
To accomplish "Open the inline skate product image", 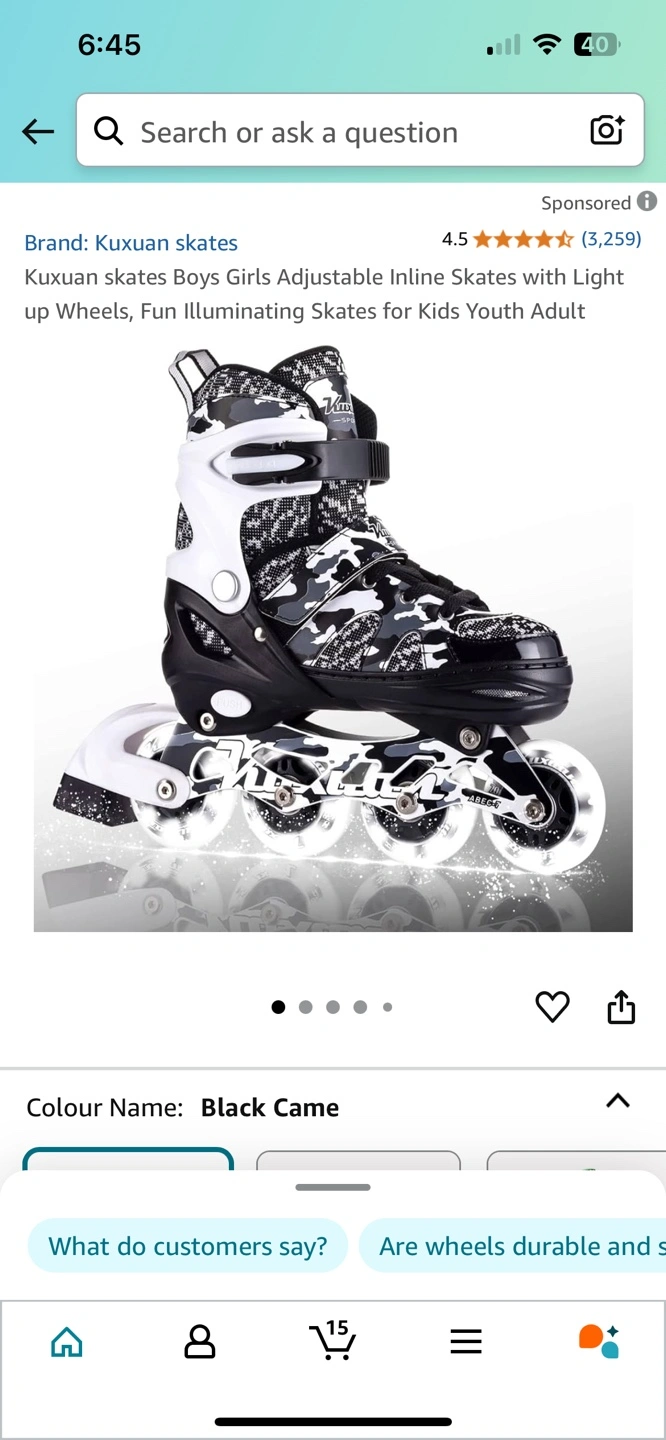I will (333, 640).
